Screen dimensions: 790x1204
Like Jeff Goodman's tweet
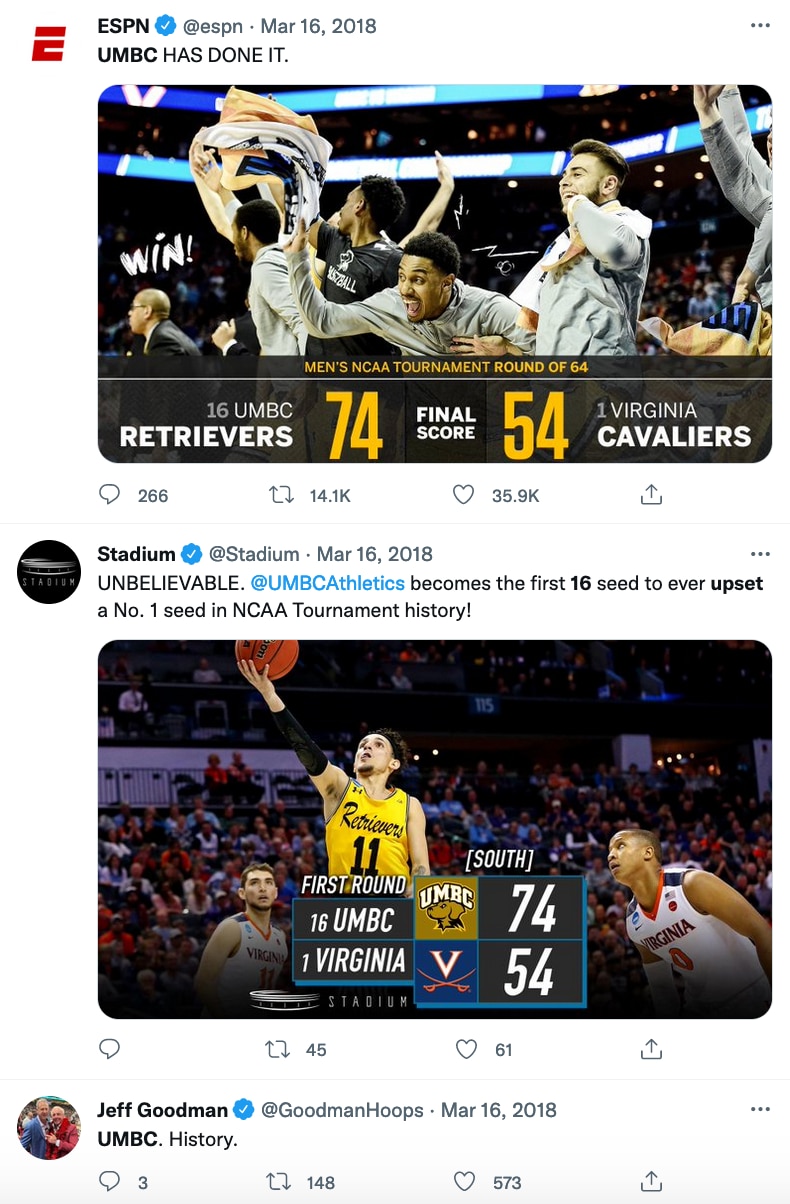click(464, 1182)
